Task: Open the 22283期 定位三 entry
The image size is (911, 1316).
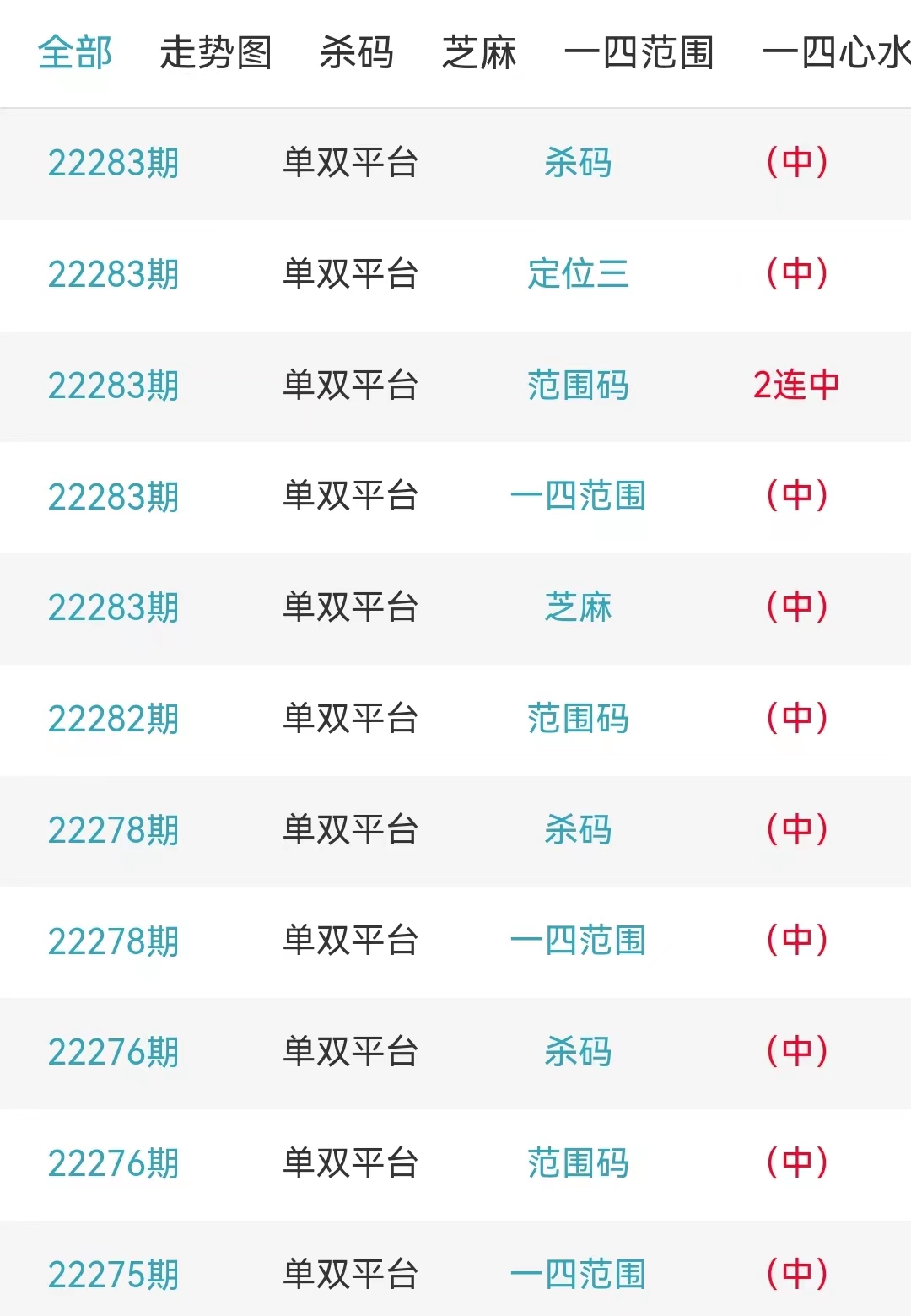Action: pos(455,274)
